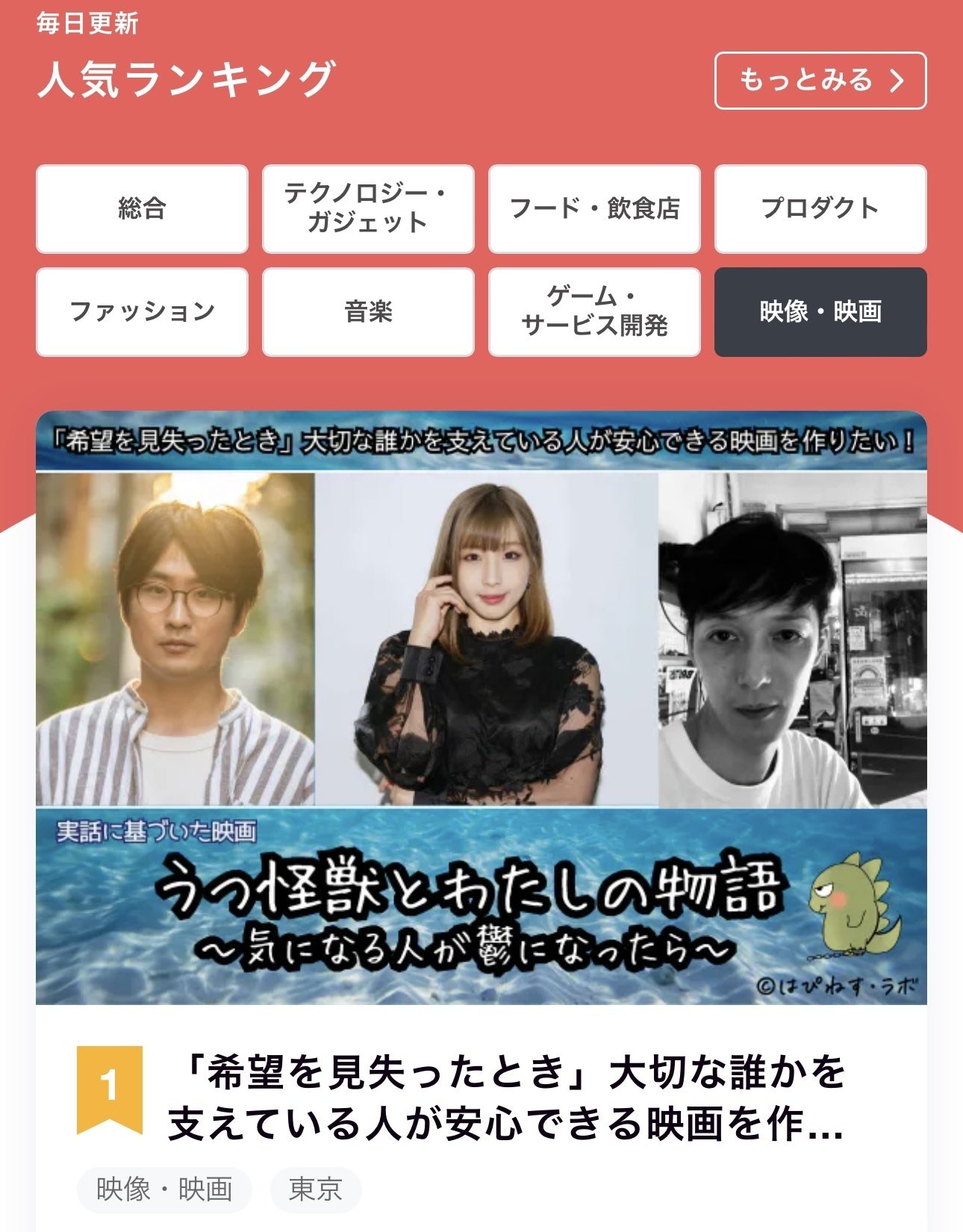The height and width of the screenshot is (1232, 963).
Task: Open the rank 1 project title link
Action: coord(506,1098)
